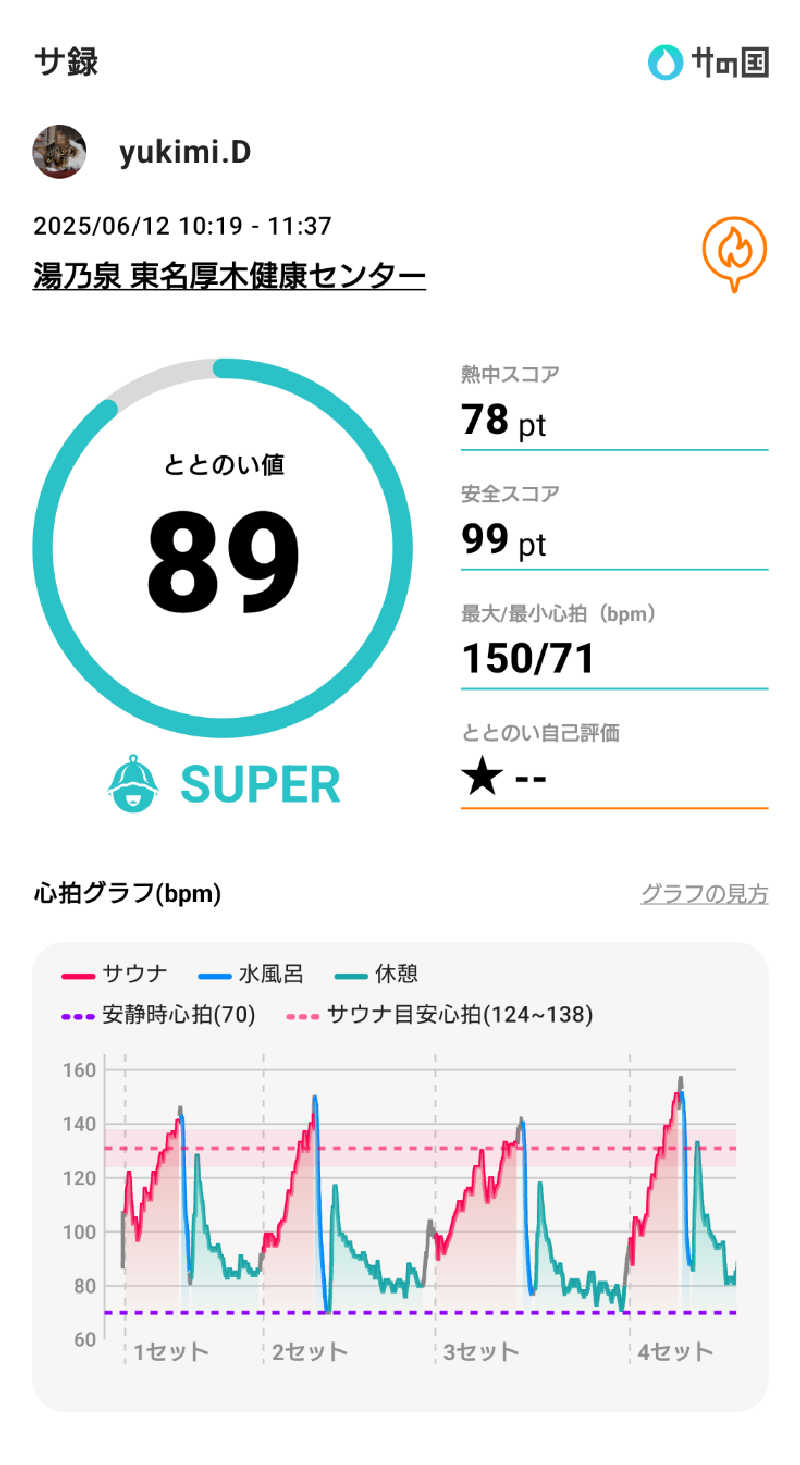Tap the orange flame speech-bubble icon

point(734,252)
